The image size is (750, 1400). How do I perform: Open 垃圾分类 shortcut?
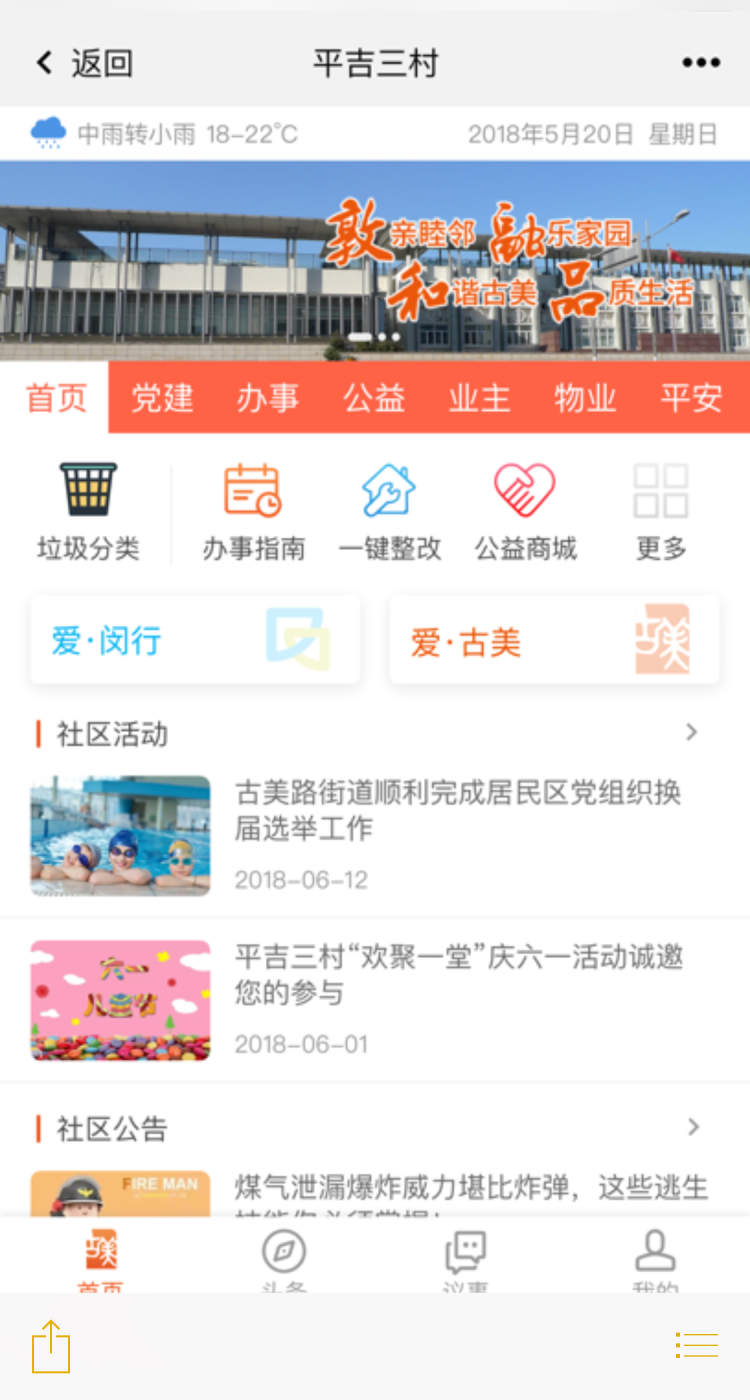88,512
